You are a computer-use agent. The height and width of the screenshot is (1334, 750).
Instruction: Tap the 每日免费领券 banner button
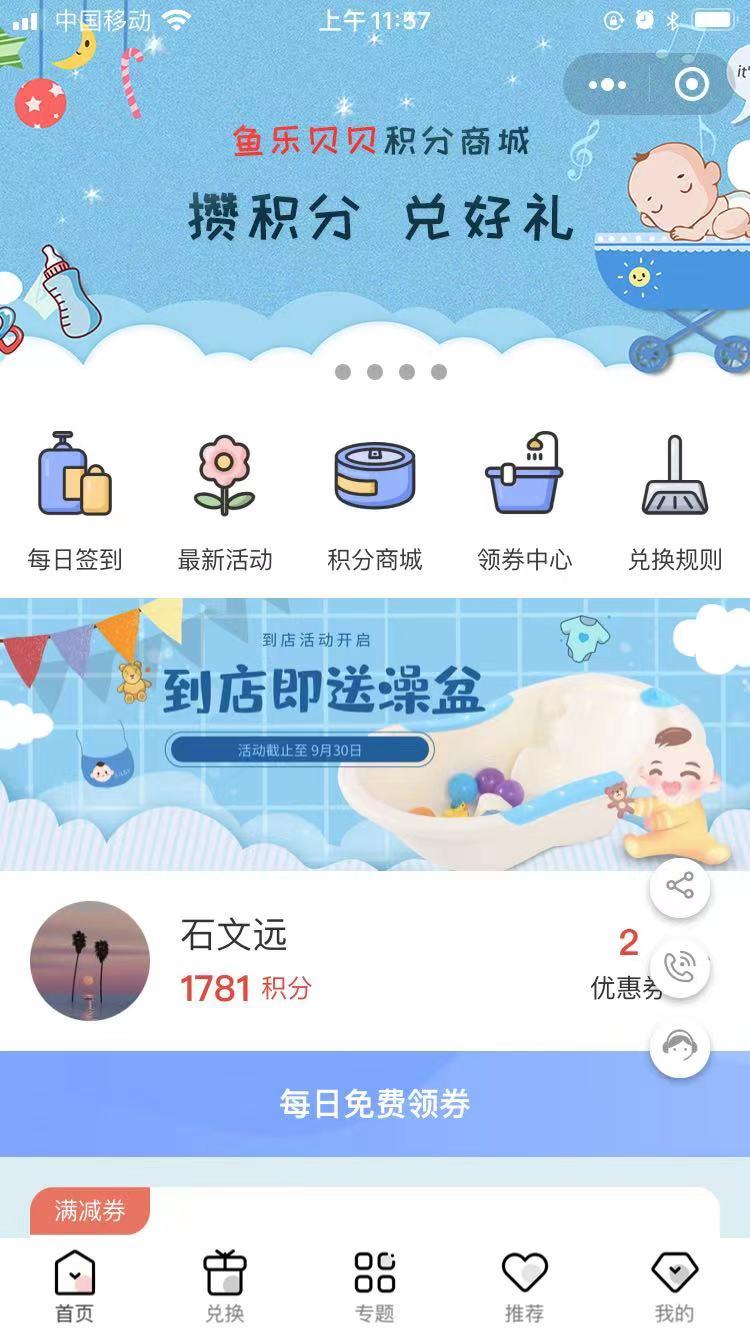pos(375,1104)
